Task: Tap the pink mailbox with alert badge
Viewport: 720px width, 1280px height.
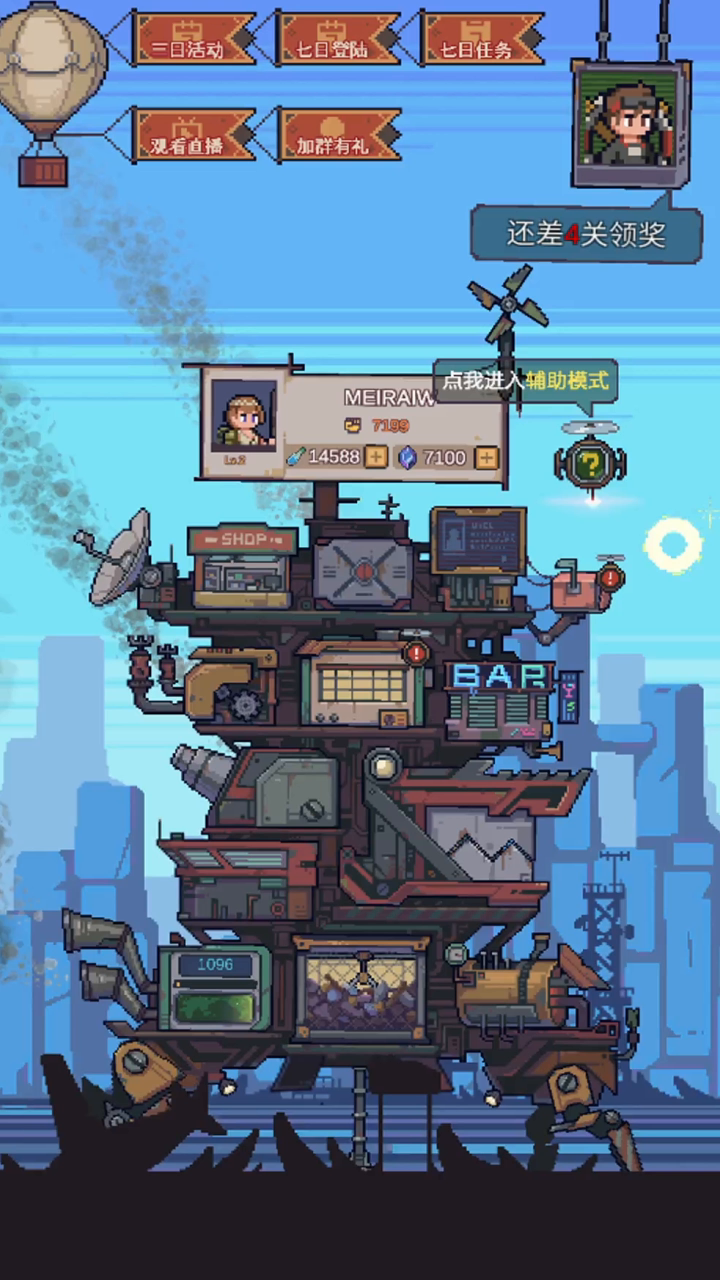Action: [x=587, y=586]
